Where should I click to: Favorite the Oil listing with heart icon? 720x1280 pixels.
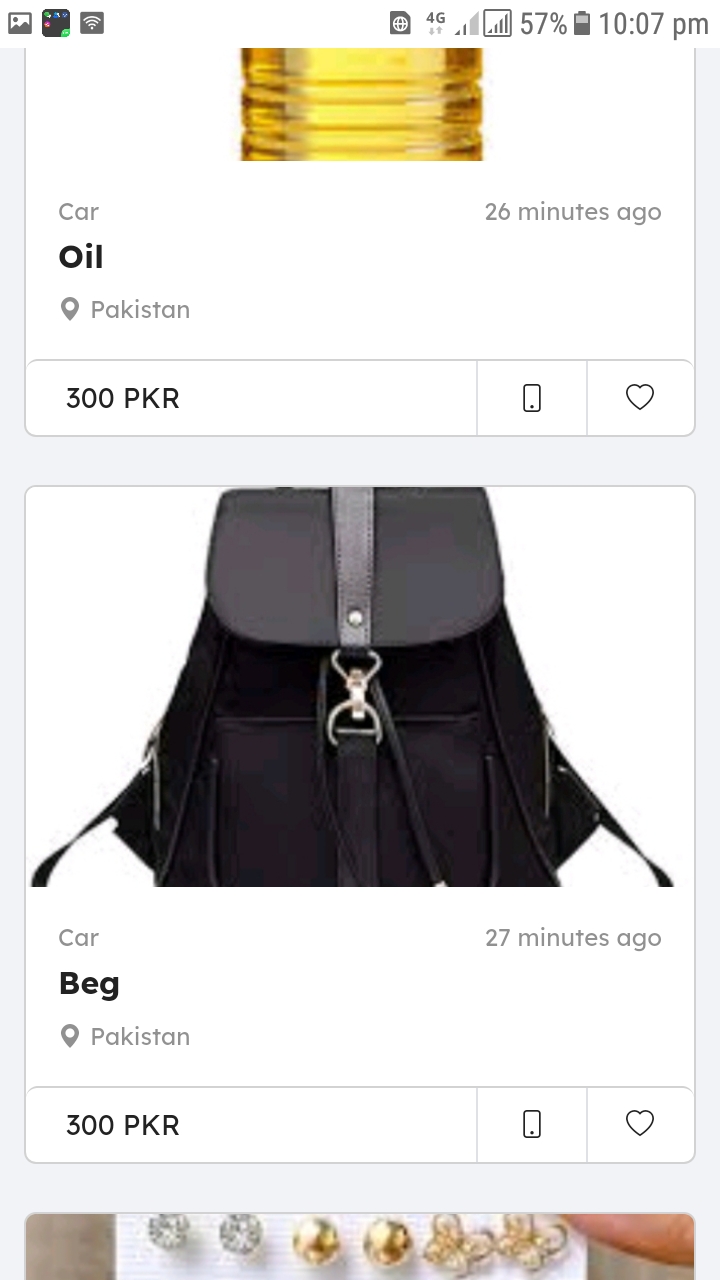pos(640,398)
